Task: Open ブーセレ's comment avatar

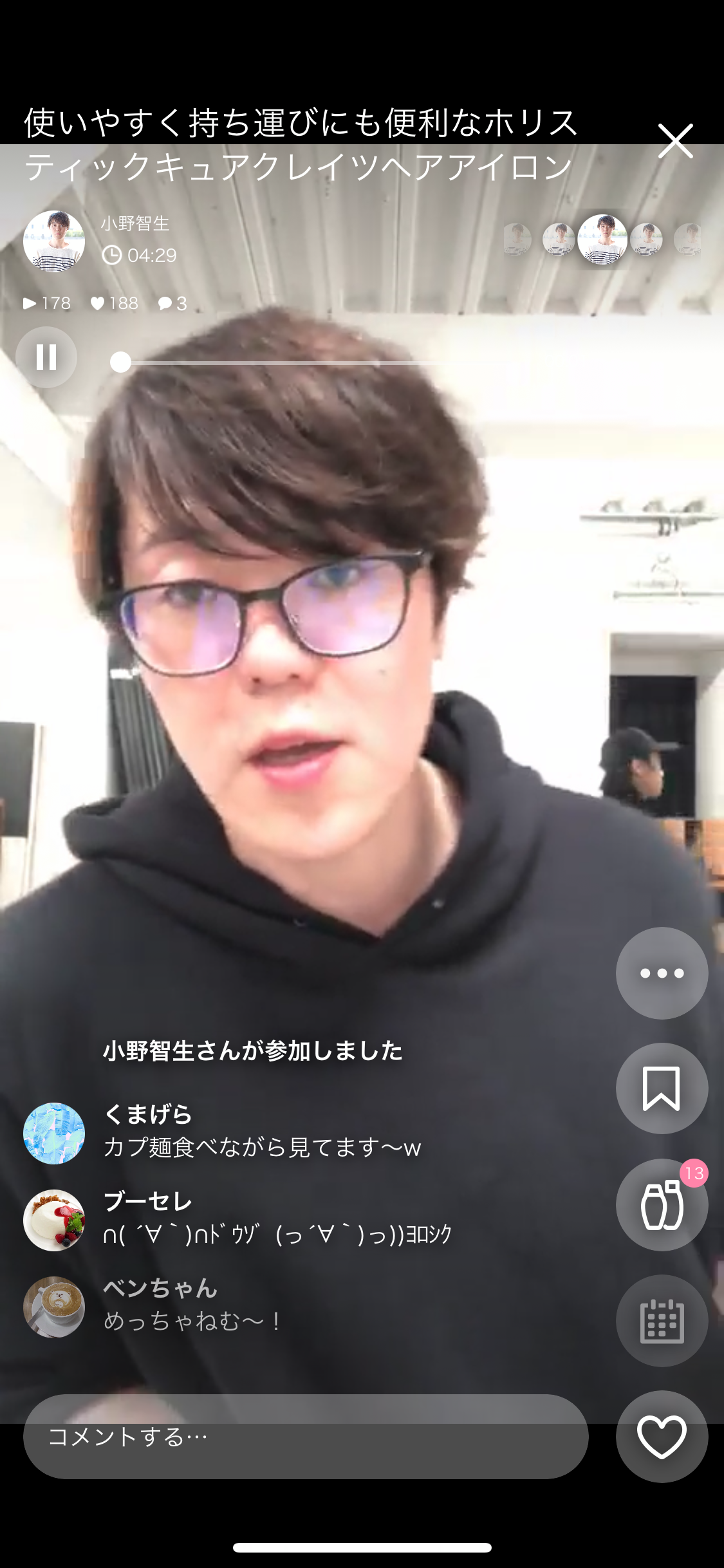Action: click(x=54, y=1220)
